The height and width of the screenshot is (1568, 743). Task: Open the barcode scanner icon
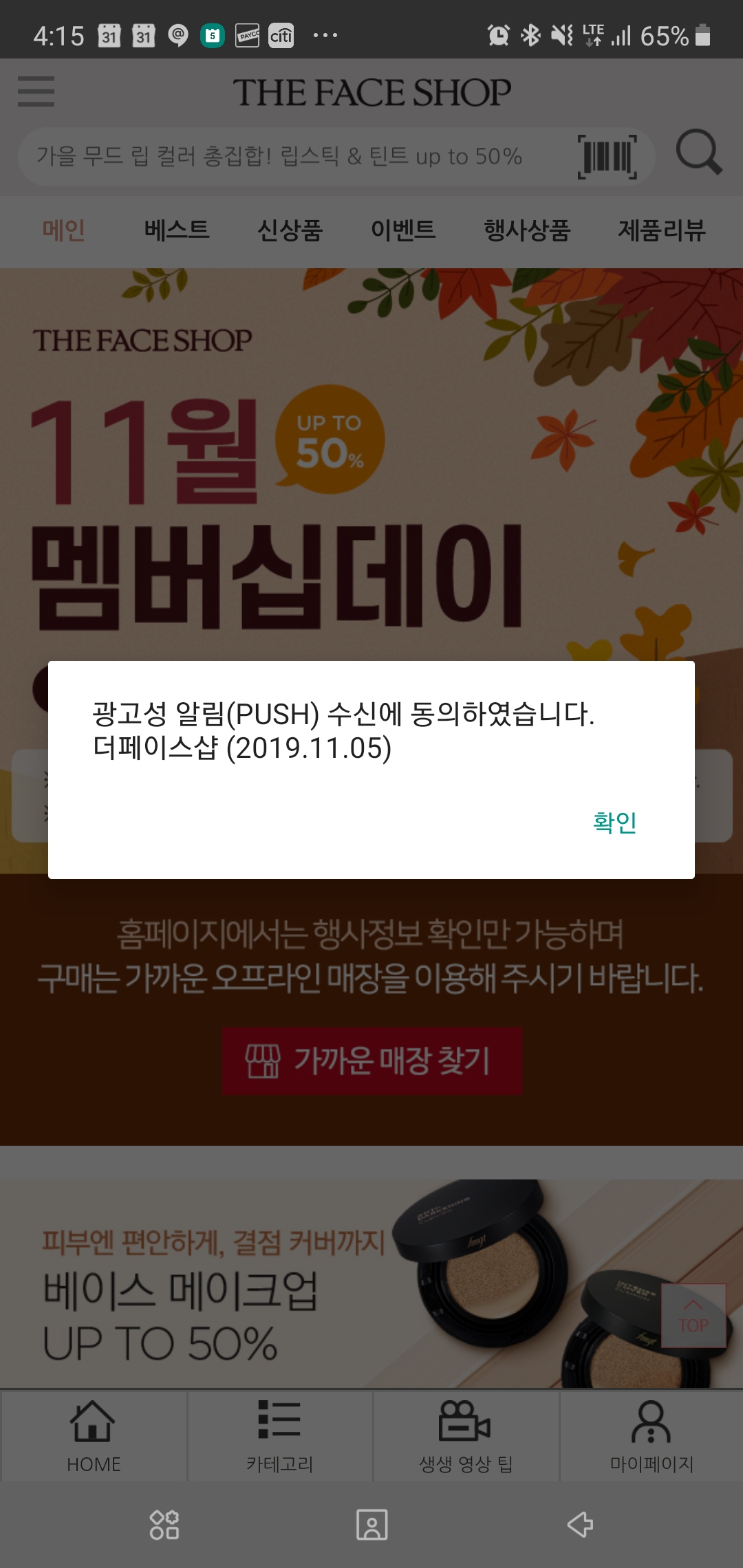(607, 157)
